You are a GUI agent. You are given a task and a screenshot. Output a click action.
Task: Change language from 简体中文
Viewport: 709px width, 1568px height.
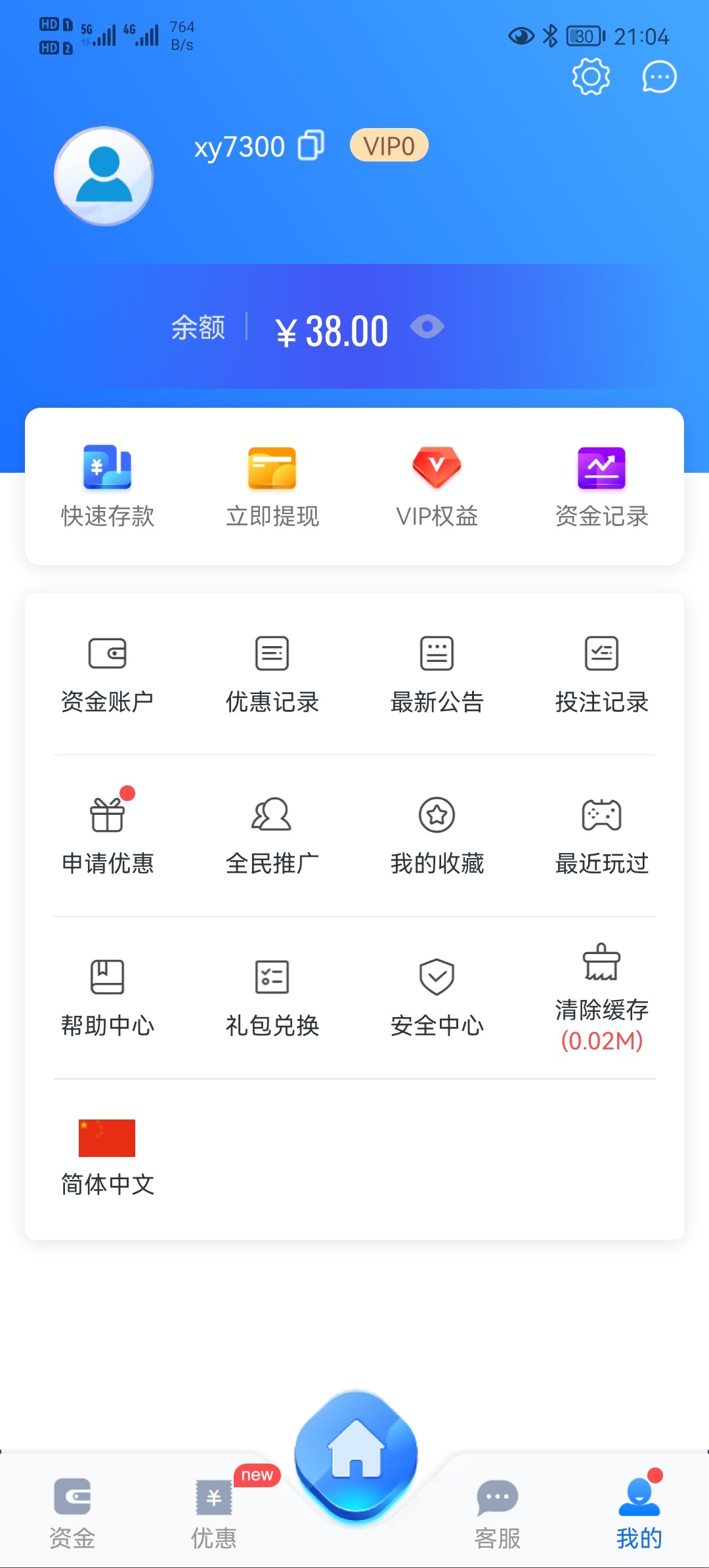(x=108, y=1157)
